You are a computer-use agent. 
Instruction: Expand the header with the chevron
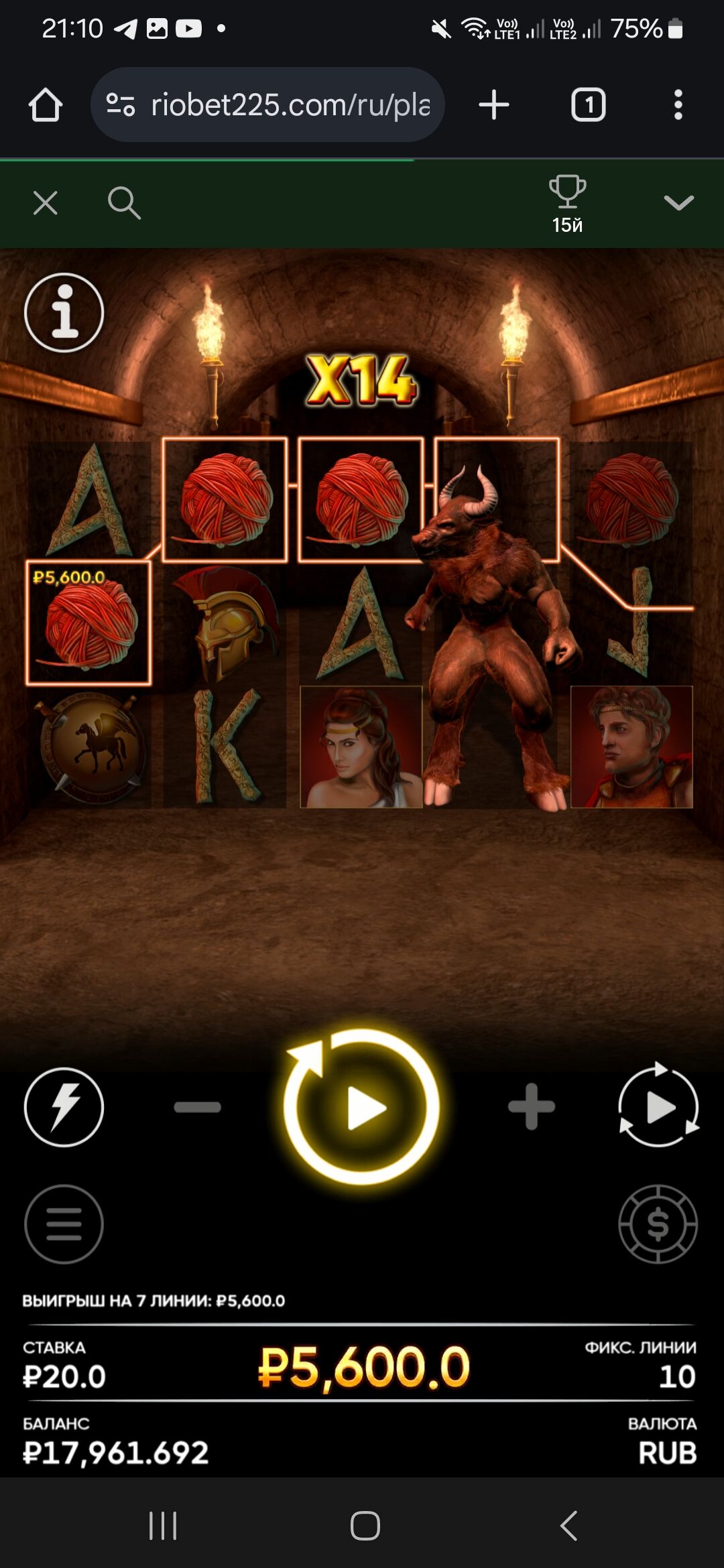678,202
